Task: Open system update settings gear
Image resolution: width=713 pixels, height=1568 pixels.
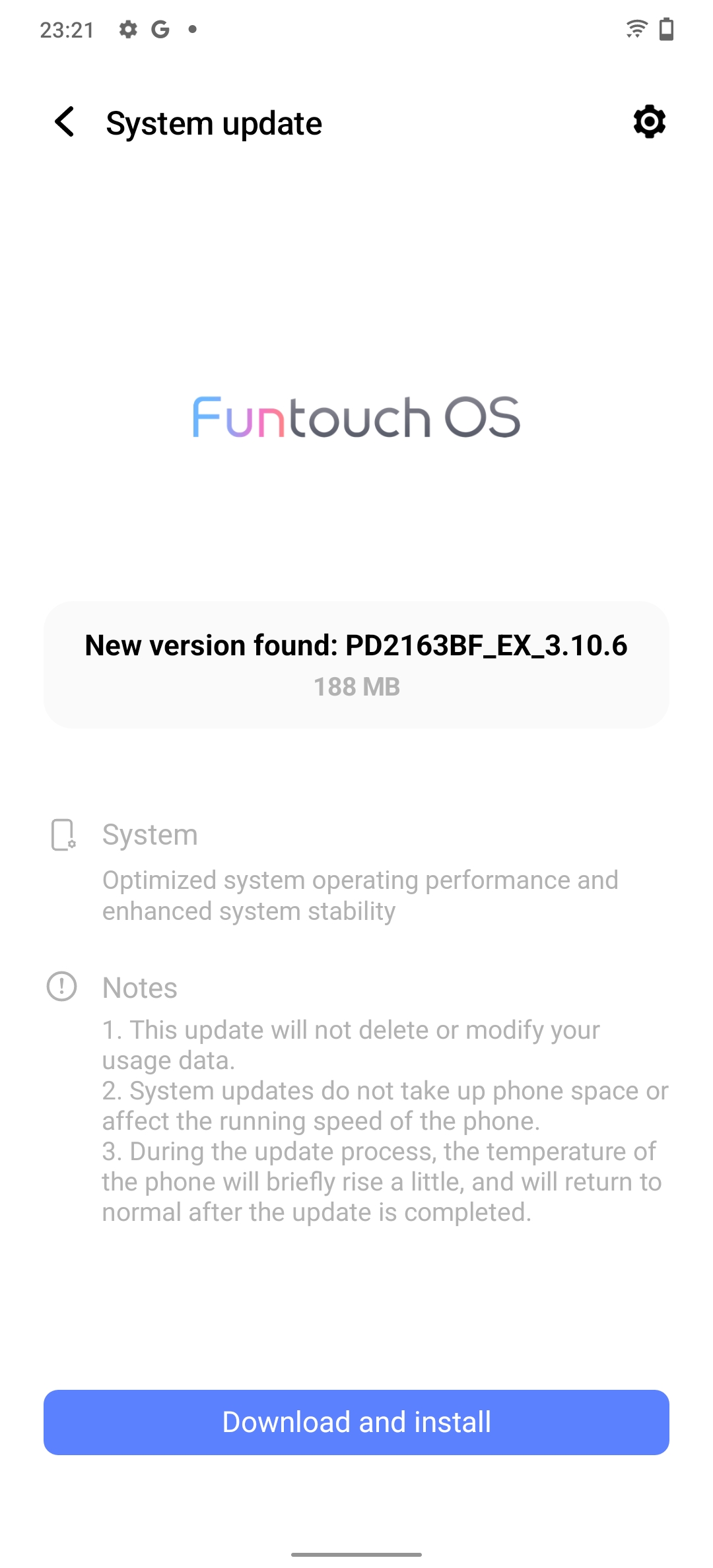Action: 649,122
